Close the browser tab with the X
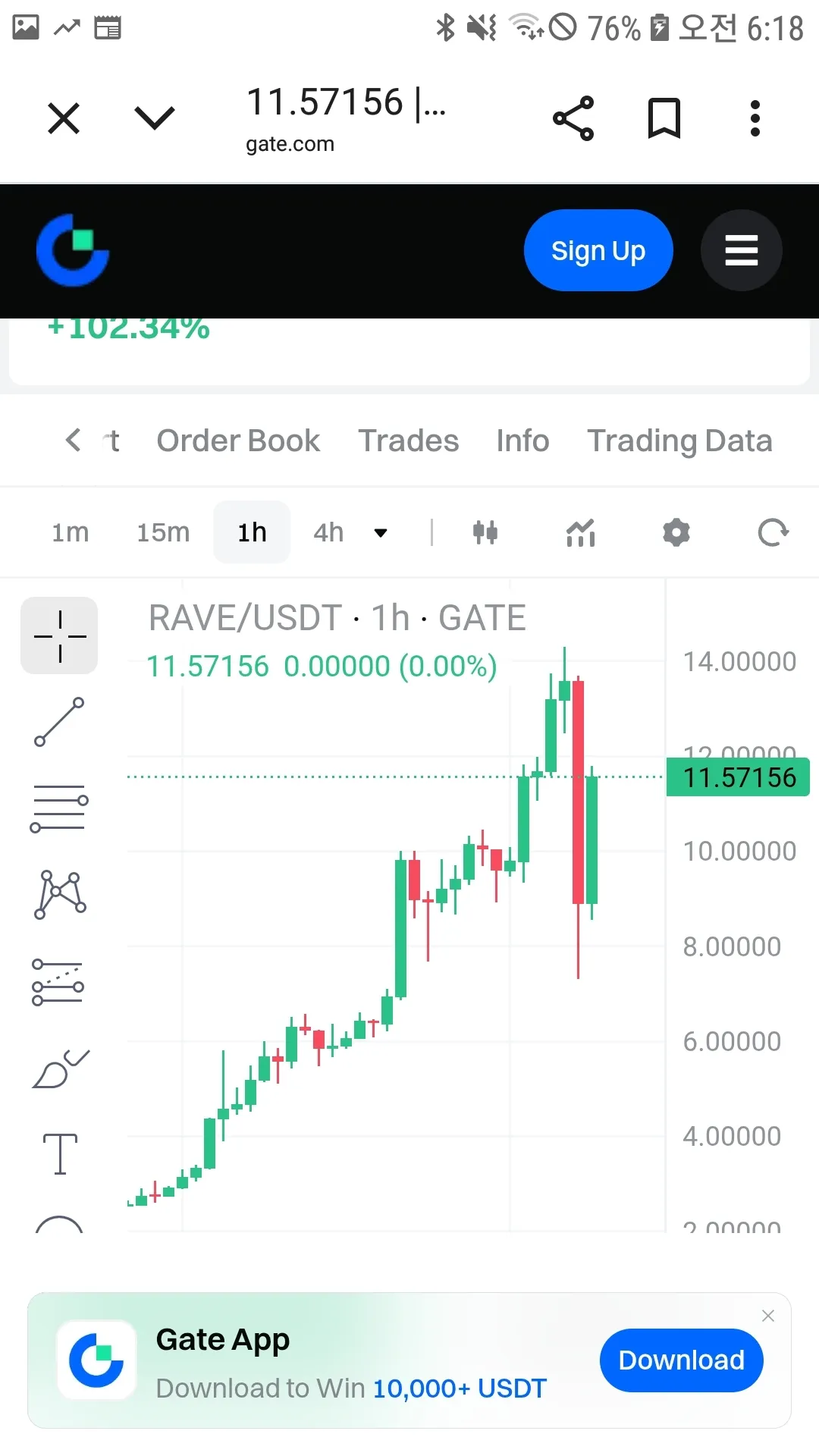This screenshot has height=1456, width=819. [x=64, y=119]
